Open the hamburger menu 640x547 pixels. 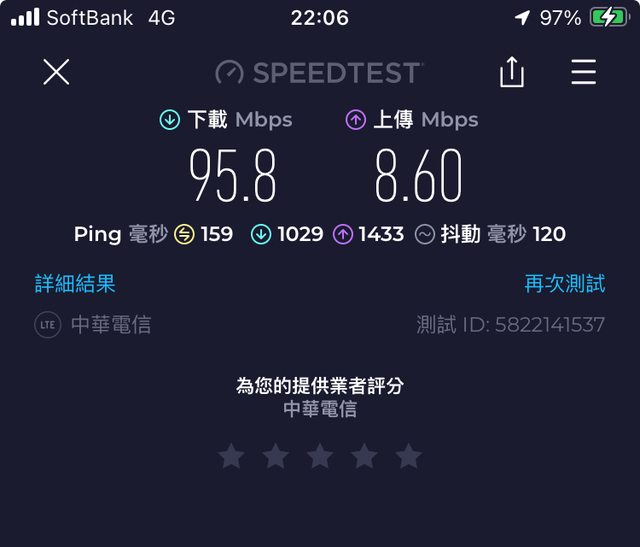[583, 72]
